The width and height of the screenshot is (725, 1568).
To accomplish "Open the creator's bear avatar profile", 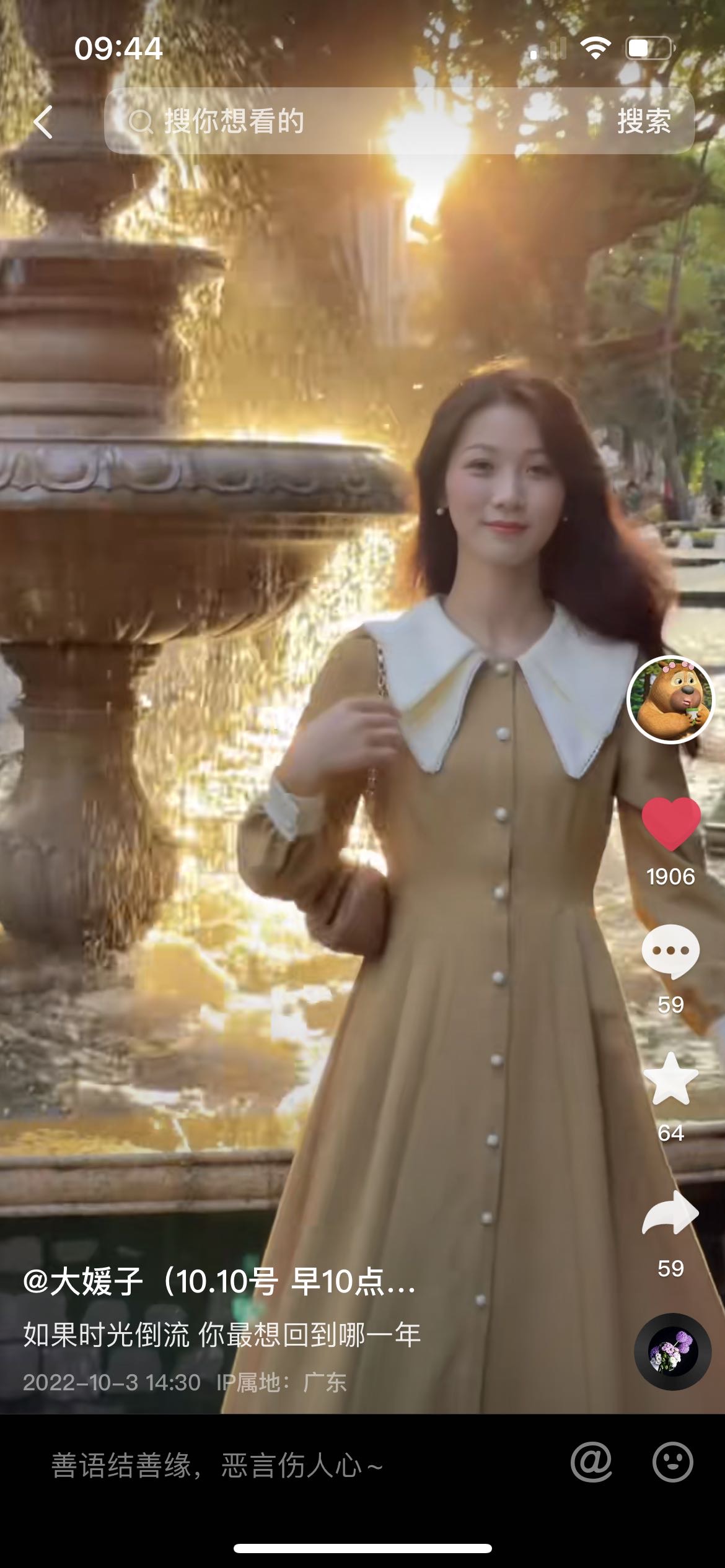I will tap(670, 700).
